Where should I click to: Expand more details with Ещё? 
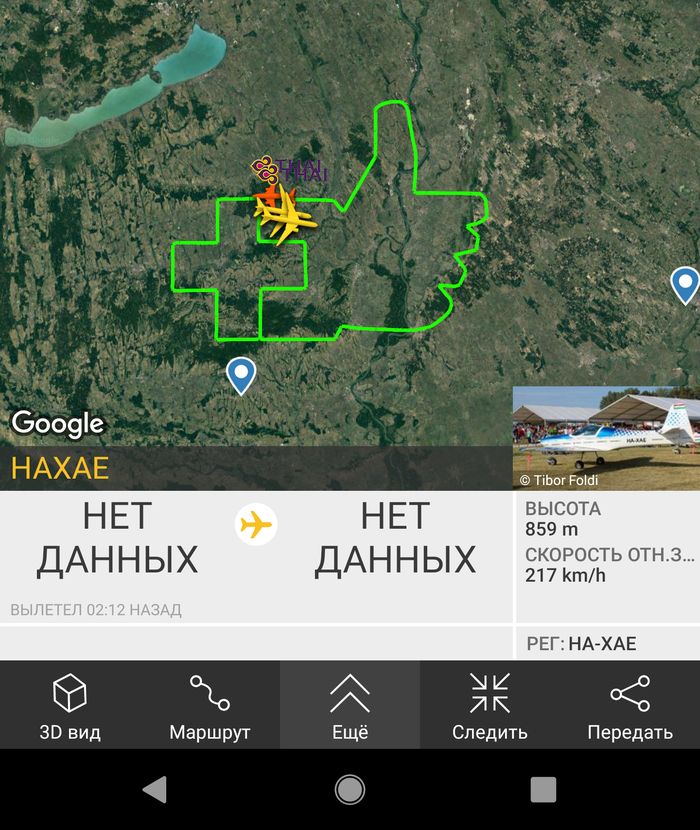click(x=350, y=705)
